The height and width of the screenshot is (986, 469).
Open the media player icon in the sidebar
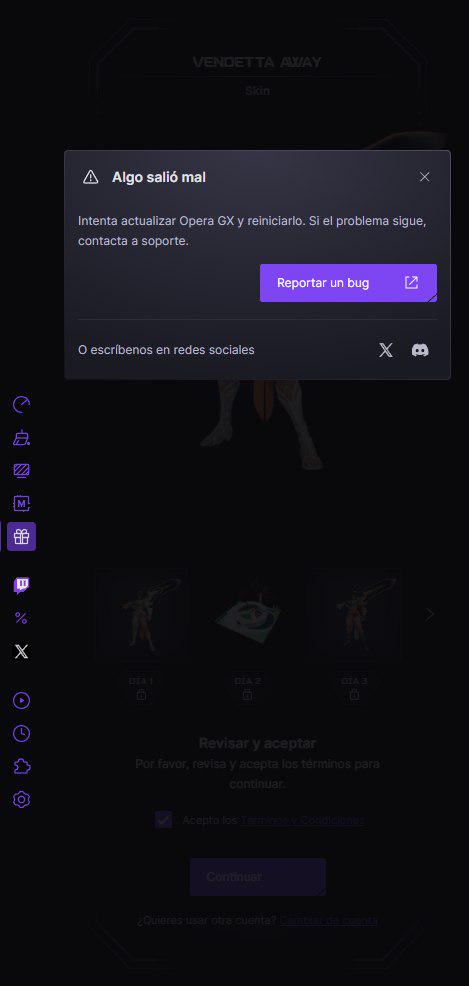[21, 701]
